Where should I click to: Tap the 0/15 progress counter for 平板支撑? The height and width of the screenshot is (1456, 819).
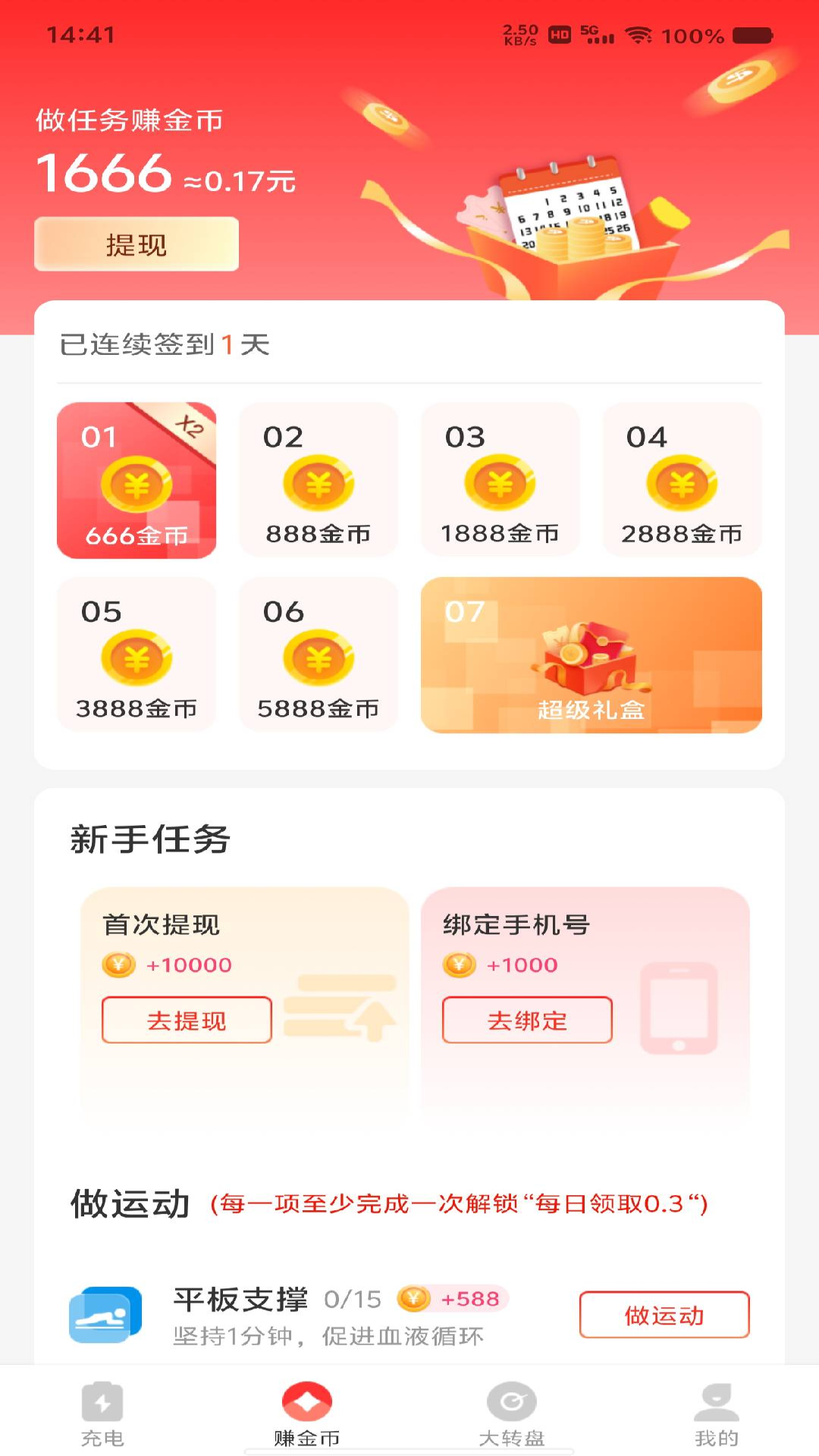353,1297
